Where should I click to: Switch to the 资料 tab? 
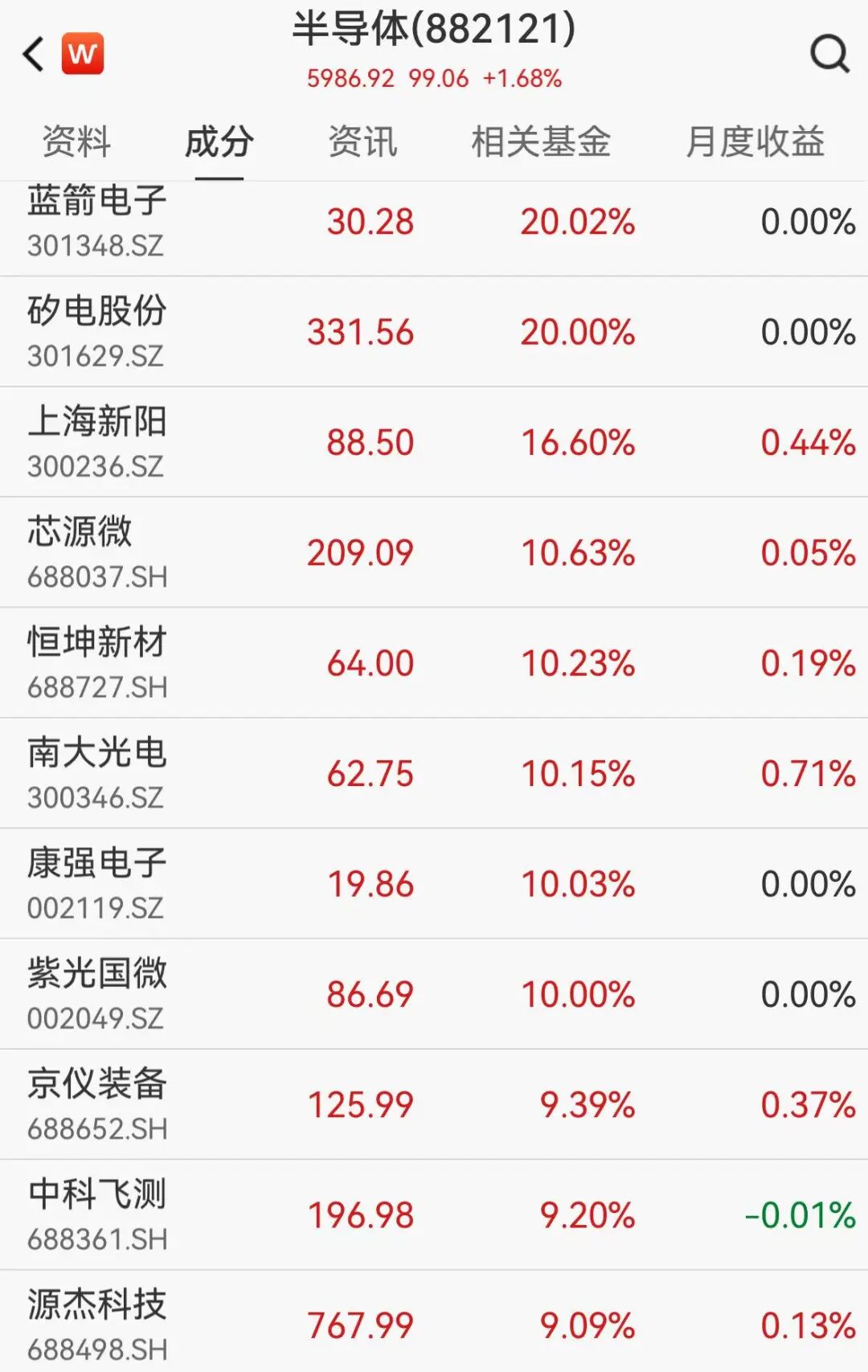[x=76, y=142]
